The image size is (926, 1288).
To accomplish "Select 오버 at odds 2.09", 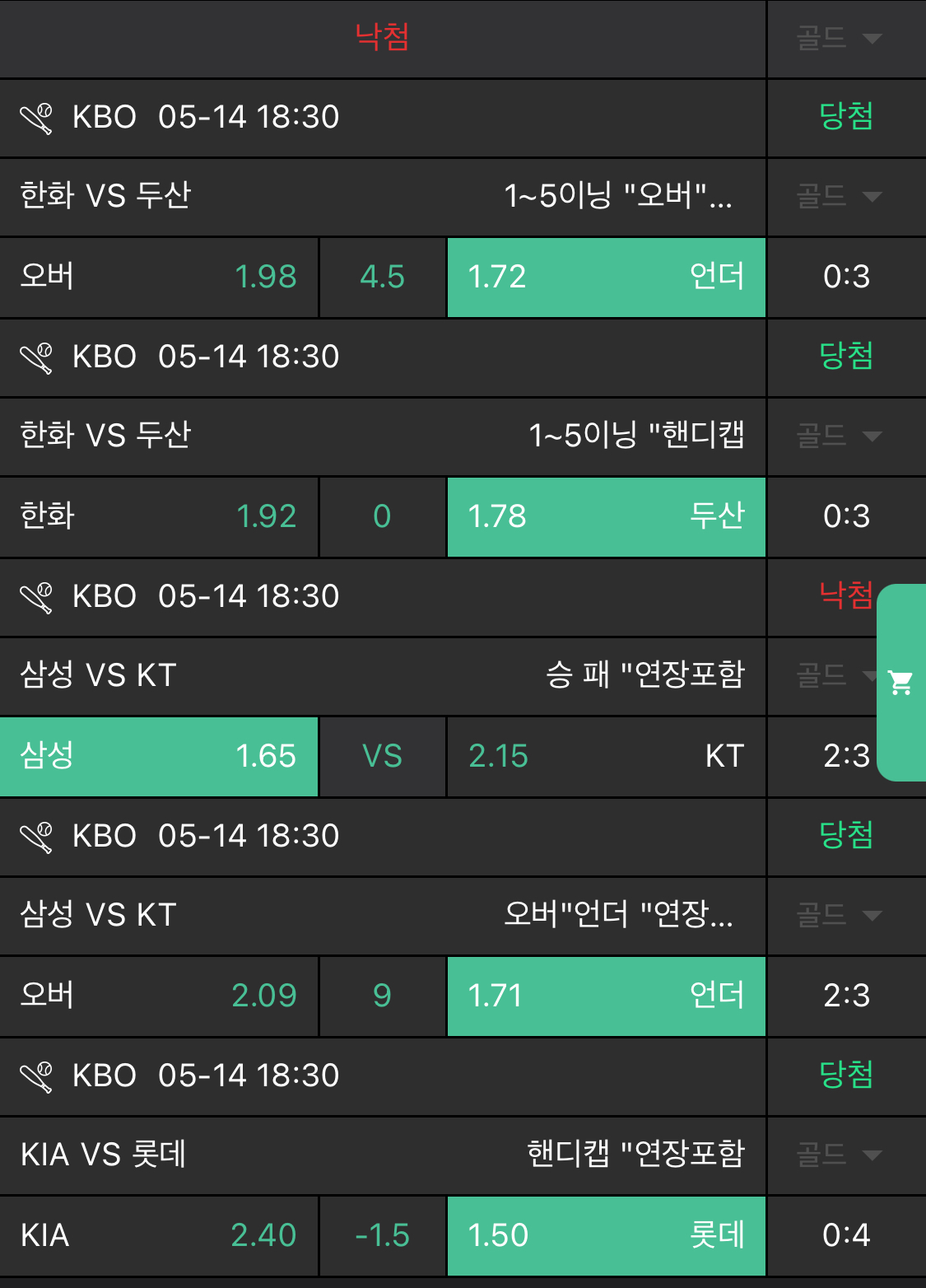I will [159, 996].
